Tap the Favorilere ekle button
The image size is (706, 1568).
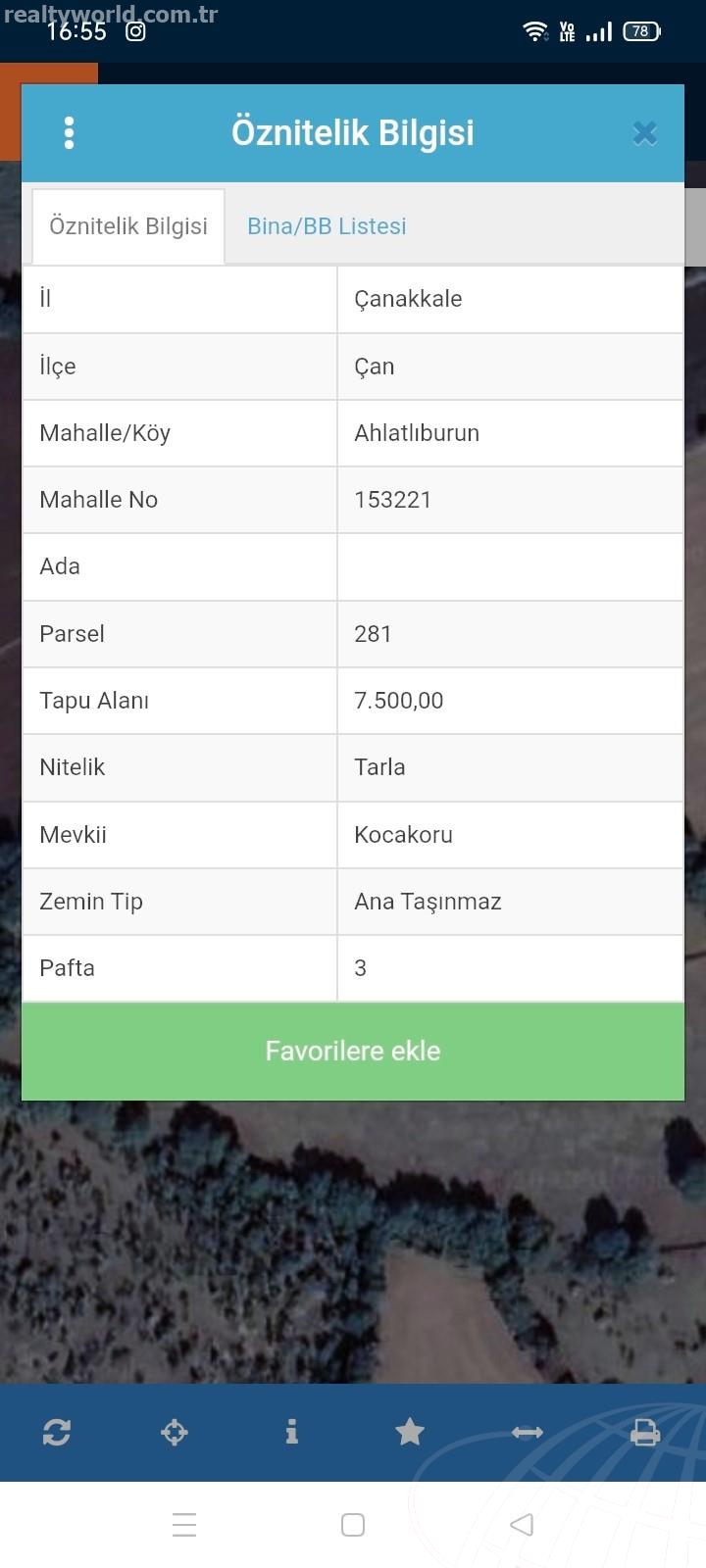tap(353, 1052)
